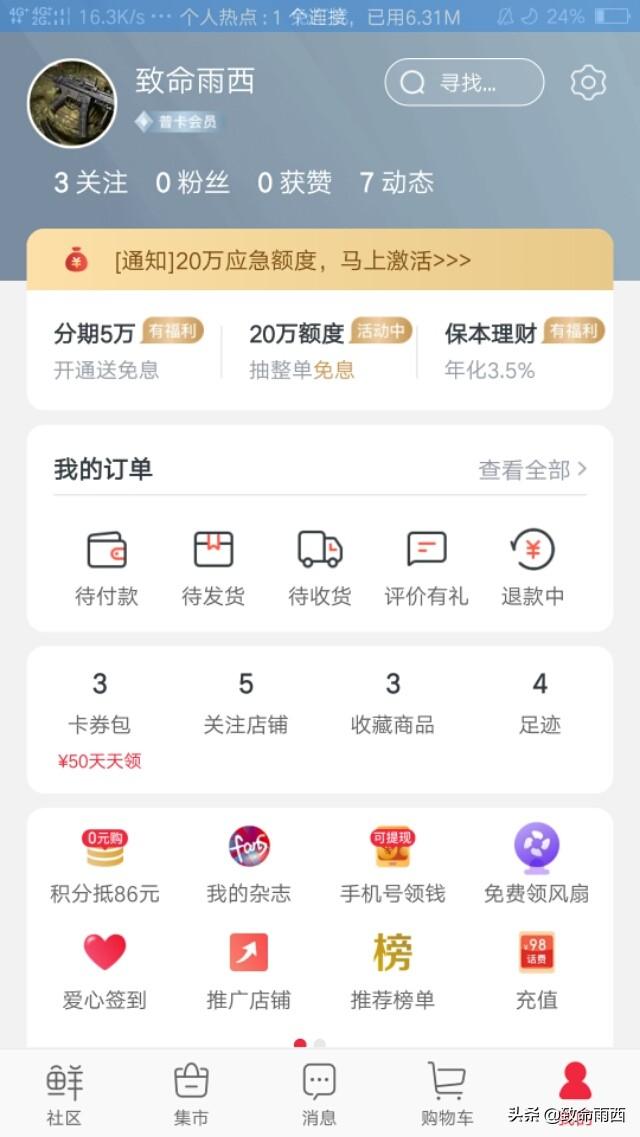This screenshot has height=1137, width=640.
Task: Tap the 寻找 search box
Action: click(x=464, y=83)
